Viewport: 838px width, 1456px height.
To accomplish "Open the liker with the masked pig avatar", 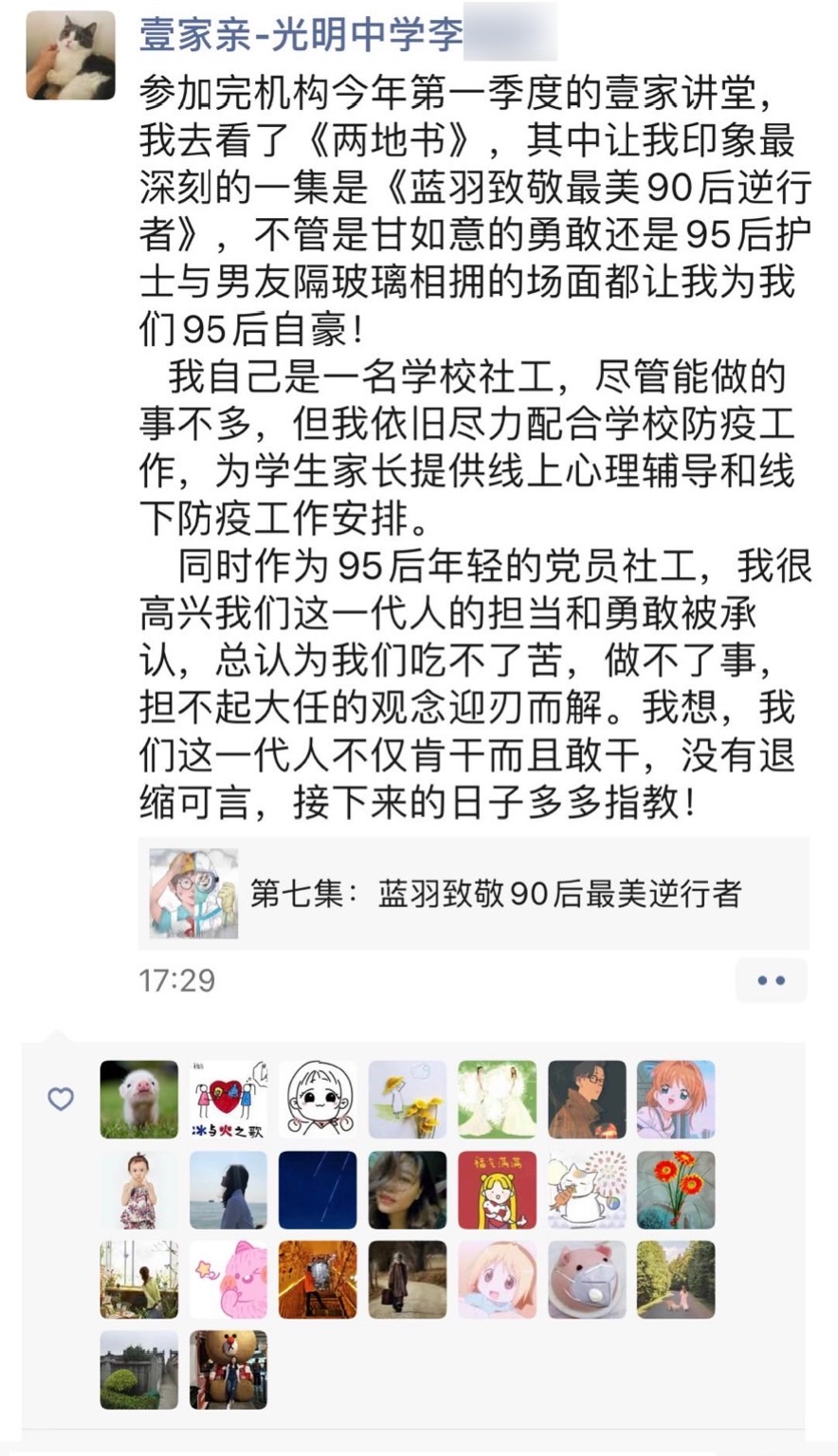I will click(x=587, y=1280).
